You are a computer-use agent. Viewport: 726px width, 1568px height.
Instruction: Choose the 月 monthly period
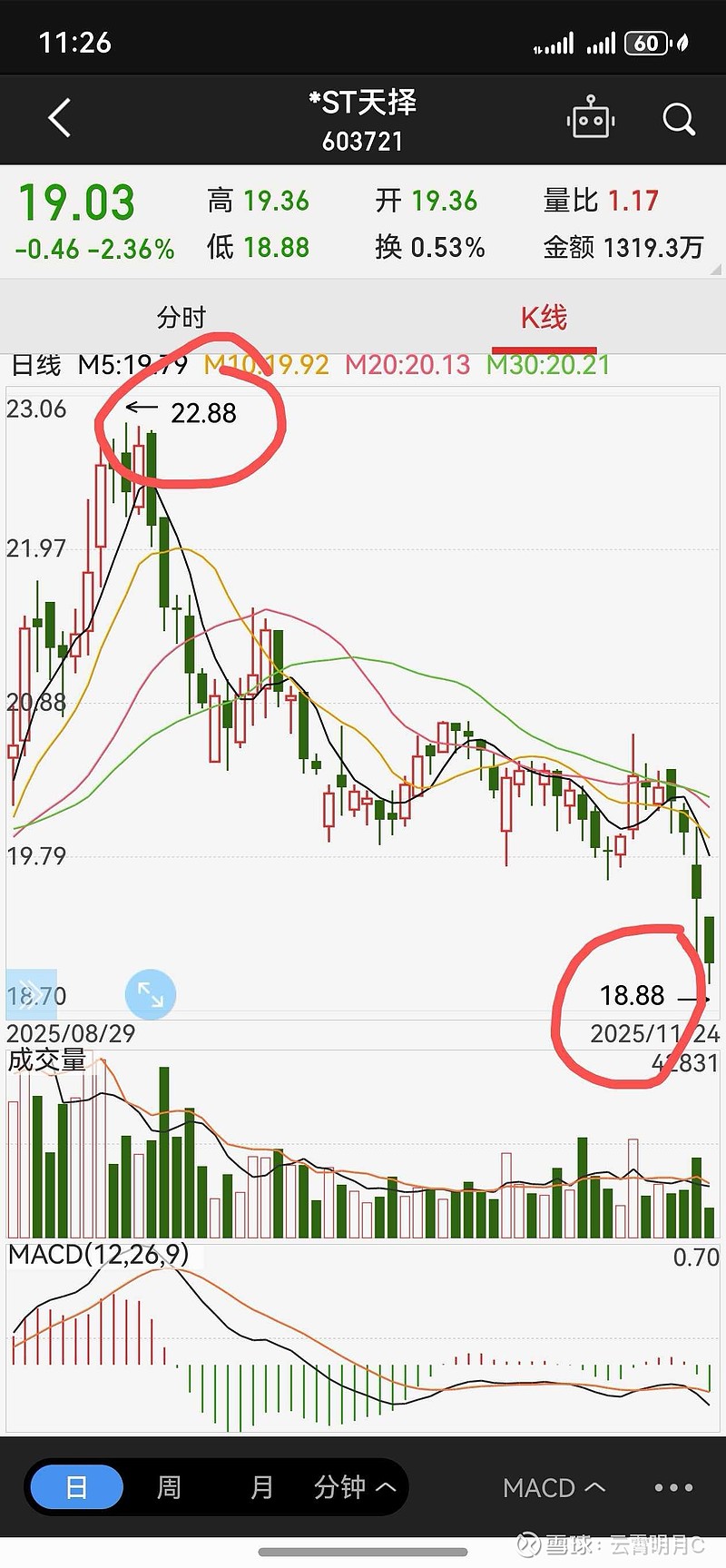point(261,1487)
